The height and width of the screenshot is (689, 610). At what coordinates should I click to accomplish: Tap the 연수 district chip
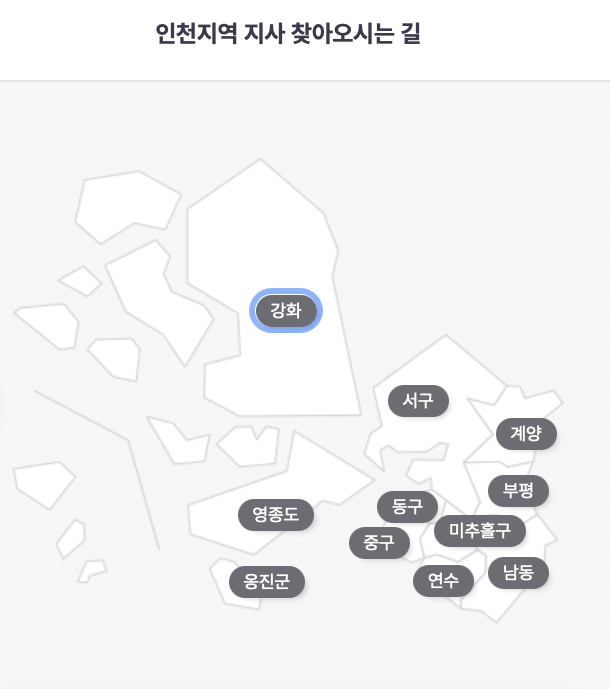click(x=443, y=581)
